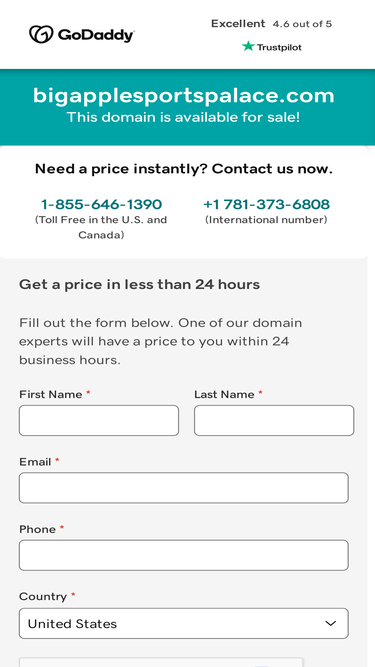The height and width of the screenshot is (667, 375).
Task: Open the Trustpilot rating link
Action: point(271,35)
